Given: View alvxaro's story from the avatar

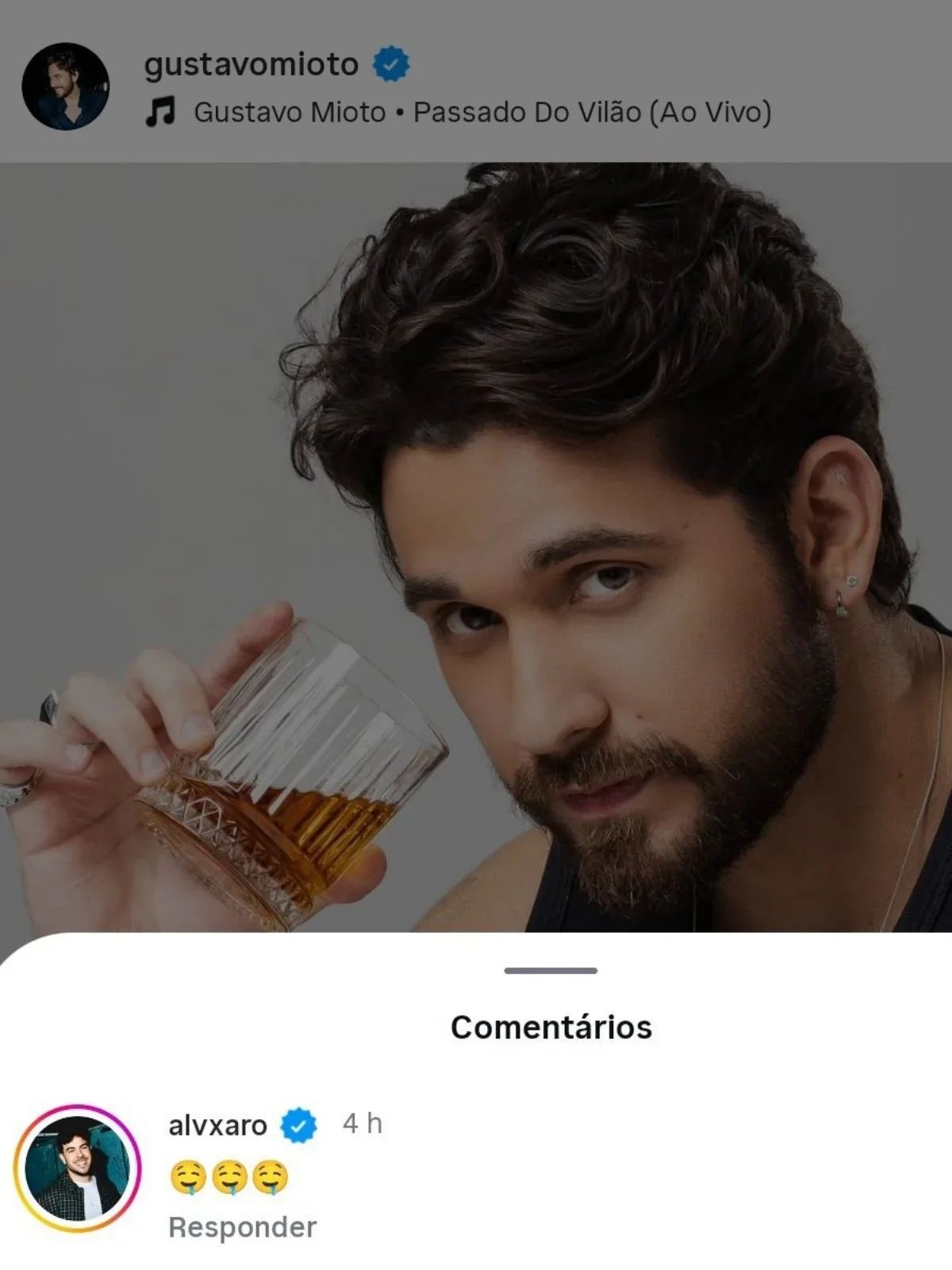Looking at the screenshot, I should (x=77, y=1168).
